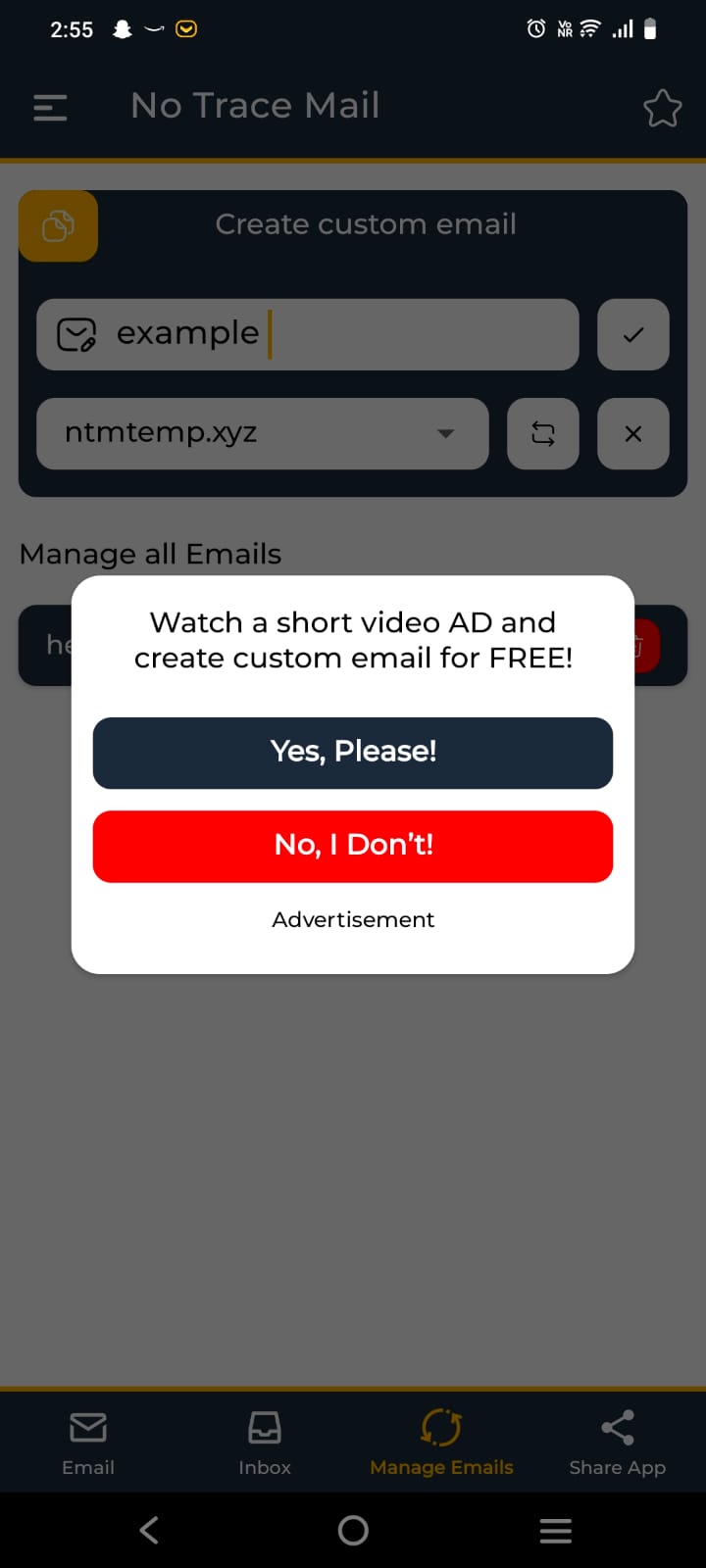The image size is (706, 1568).
Task: Go back using system back button
Action: tap(149, 1530)
